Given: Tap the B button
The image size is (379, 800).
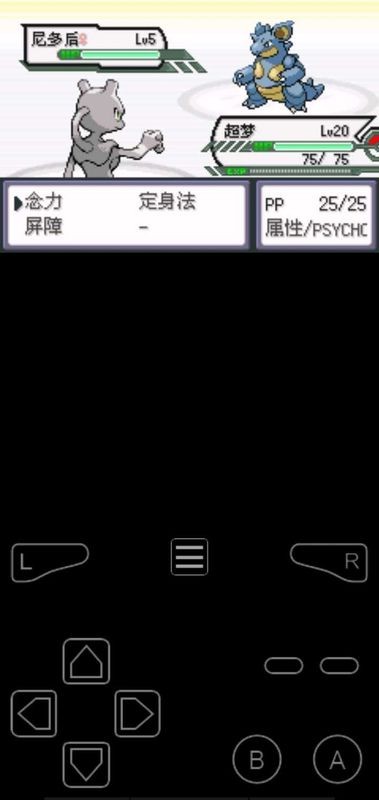Looking at the screenshot, I should (257, 760).
